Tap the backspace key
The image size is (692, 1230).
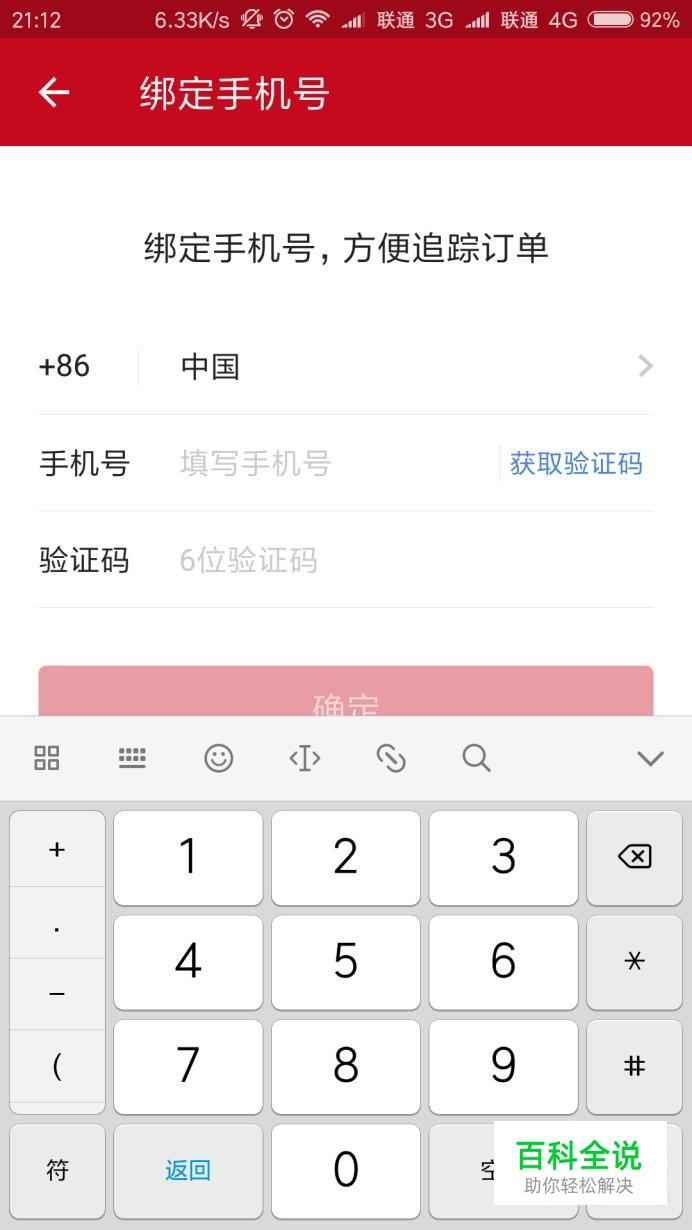tap(634, 857)
